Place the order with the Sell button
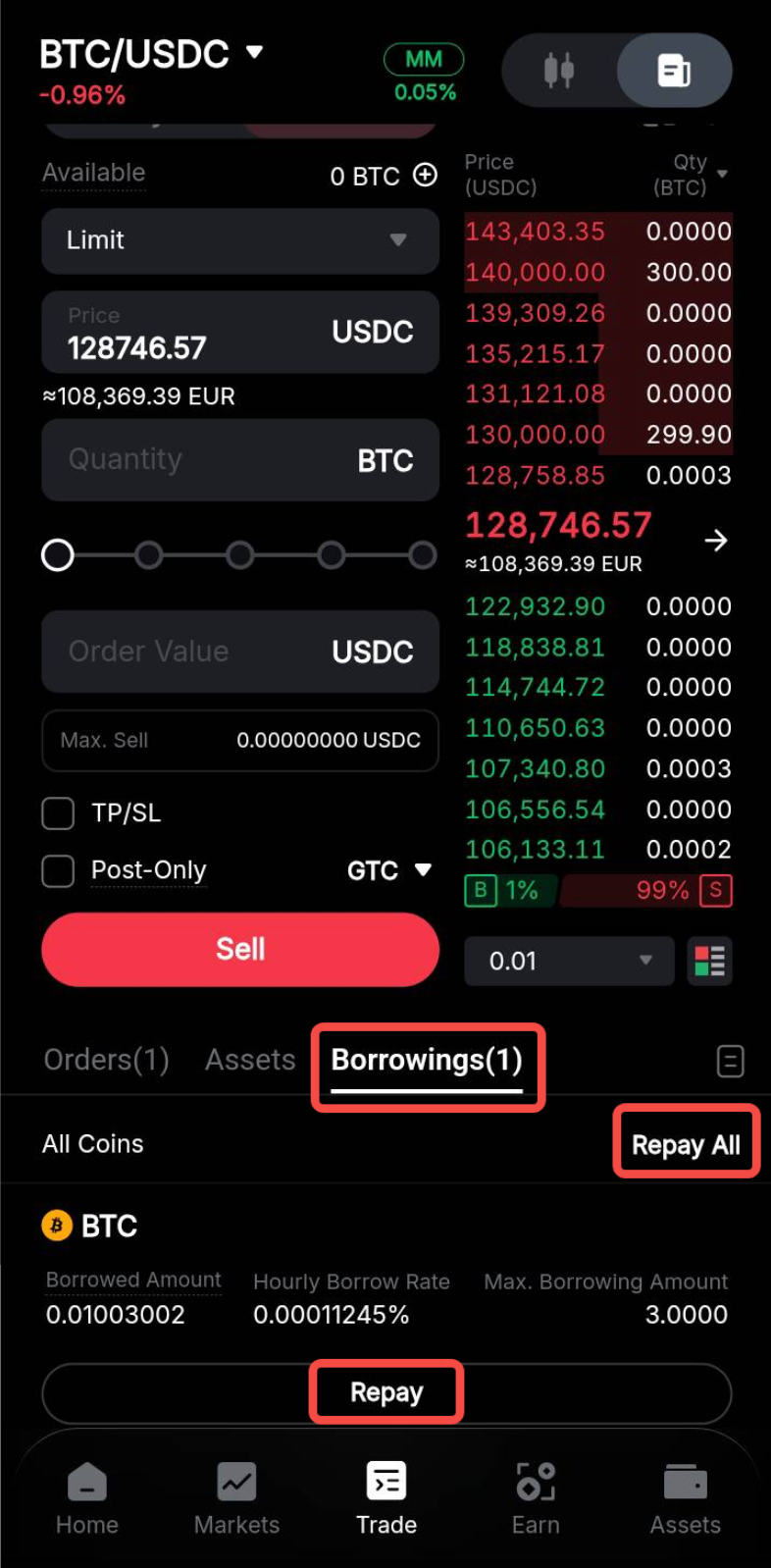 pos(239,949)
